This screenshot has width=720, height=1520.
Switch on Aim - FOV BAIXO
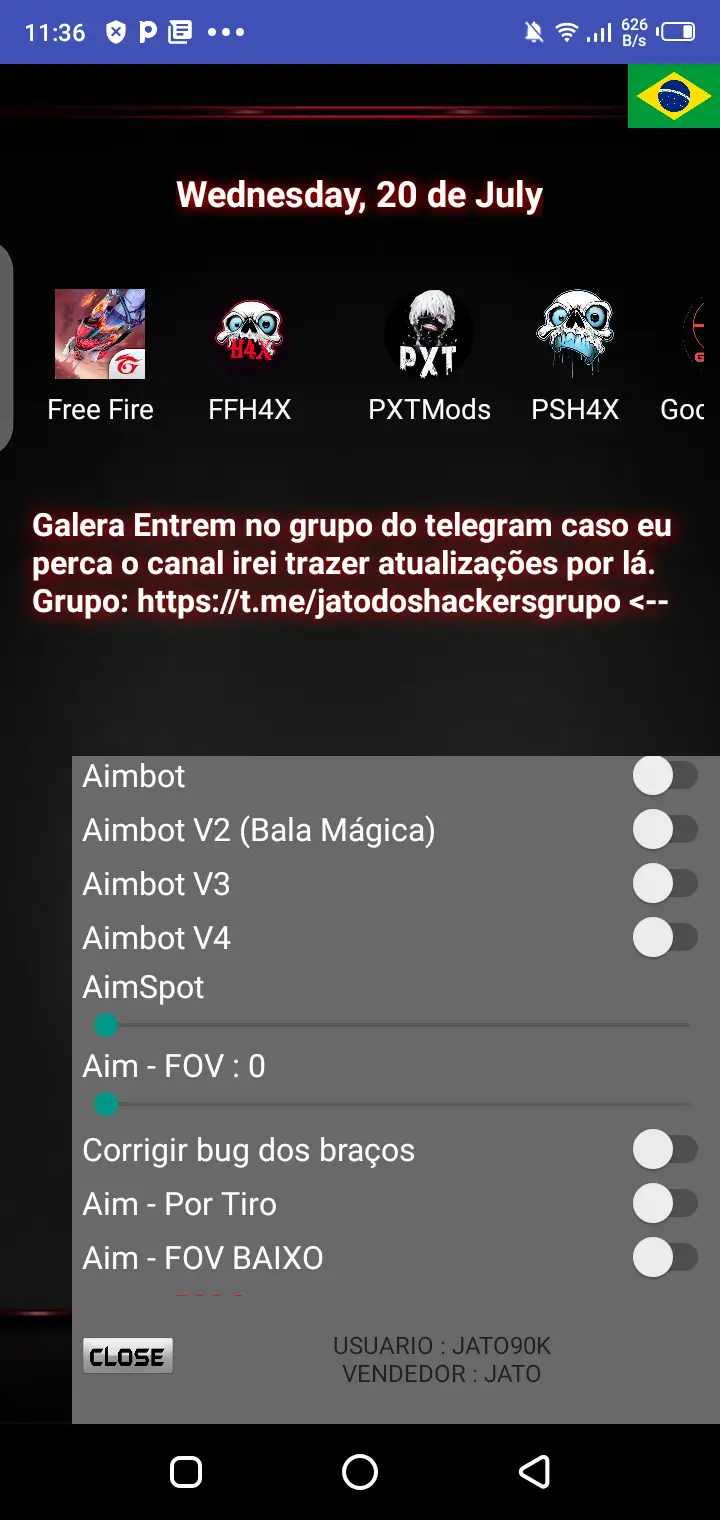(x=666, y=1257)
